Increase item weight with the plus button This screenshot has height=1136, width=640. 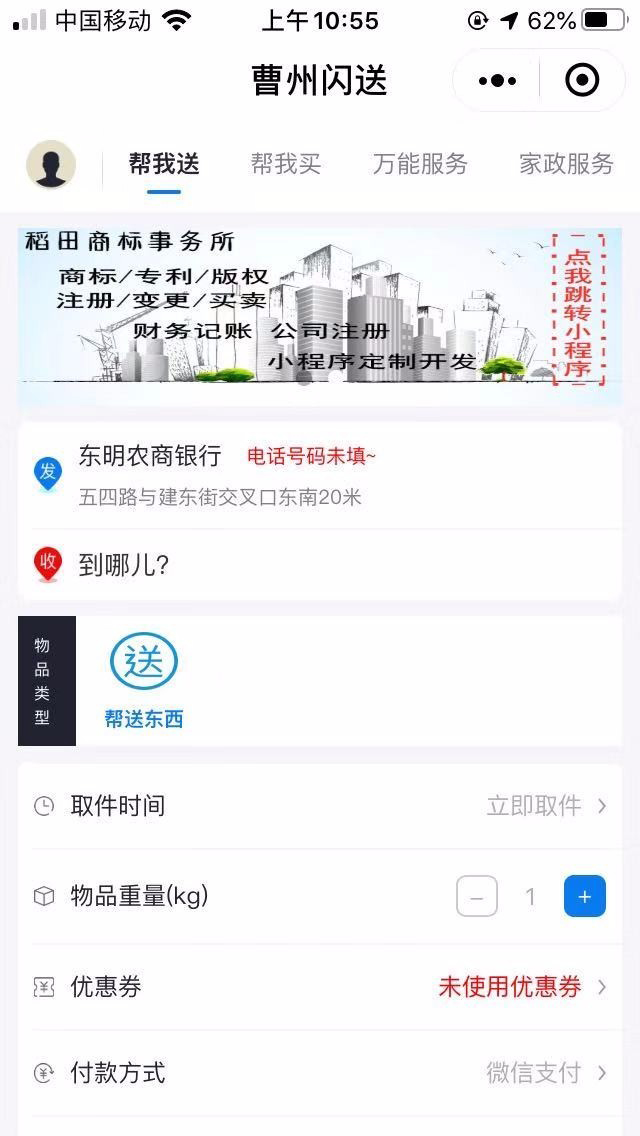pos(585,896)
